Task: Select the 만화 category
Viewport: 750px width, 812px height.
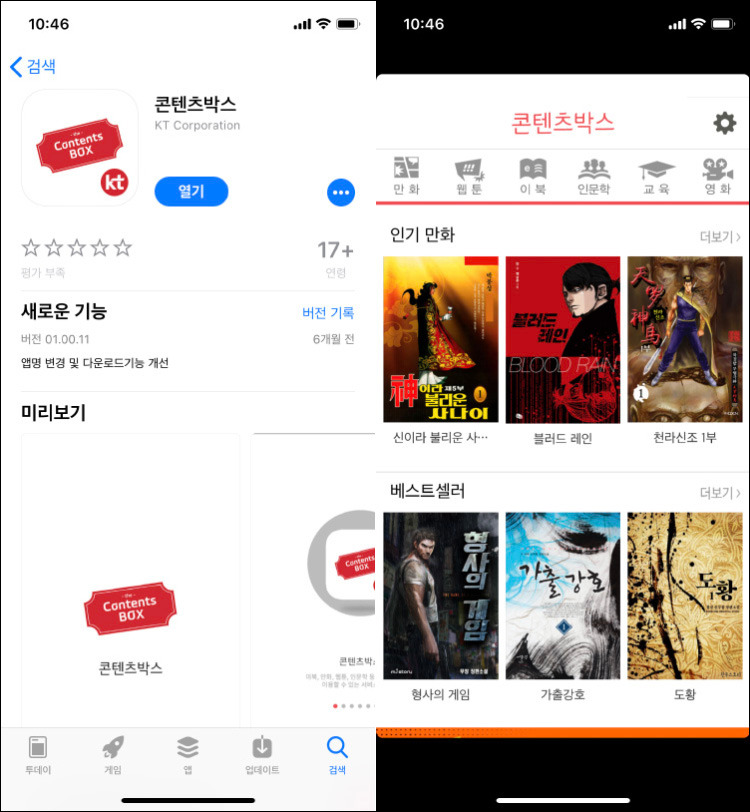Action: (407, 176)
